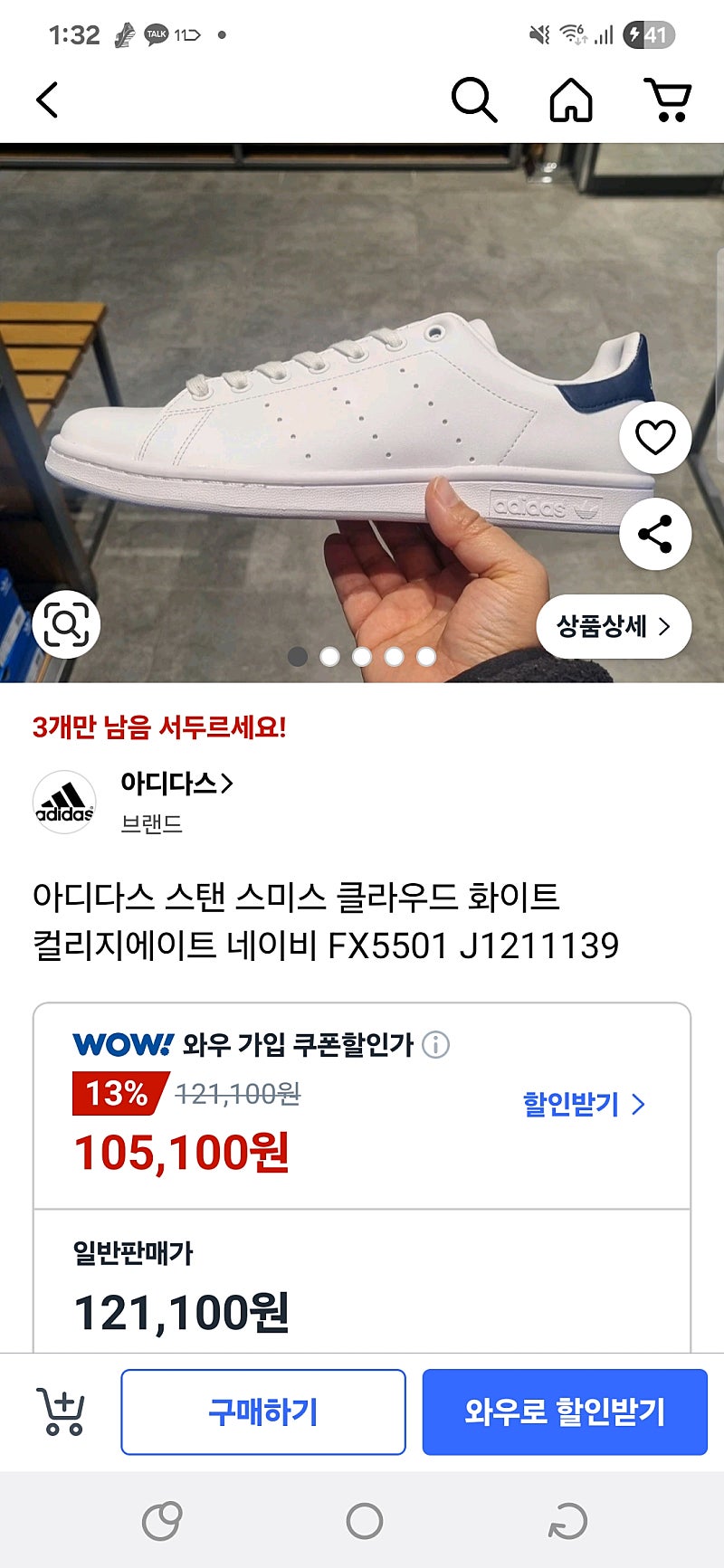Tap 구매하기 to buy now
Viewport: 724px width, 1568px height.
(263, 1411)
